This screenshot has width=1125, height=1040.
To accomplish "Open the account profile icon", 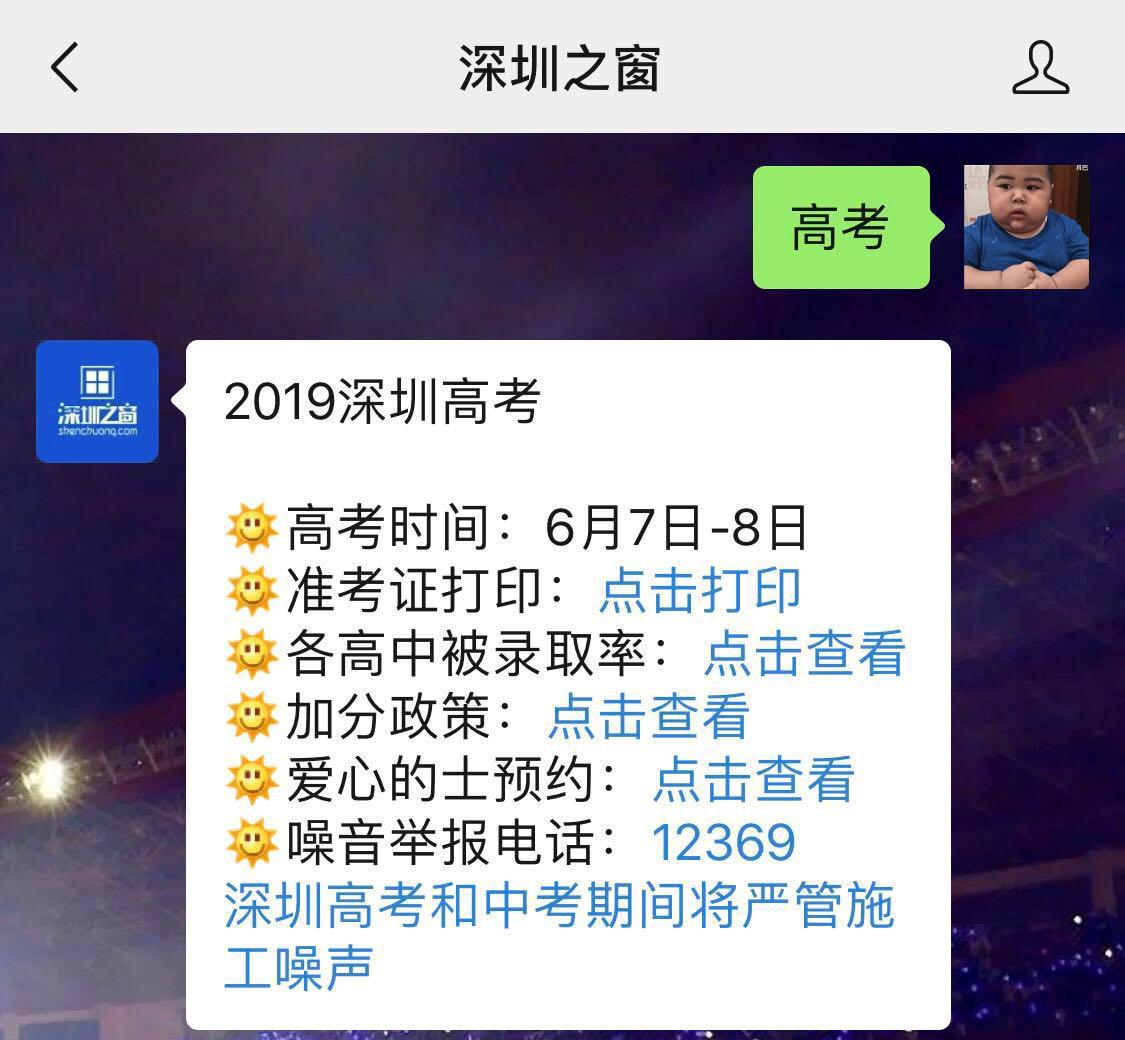I will point(1040,67).
